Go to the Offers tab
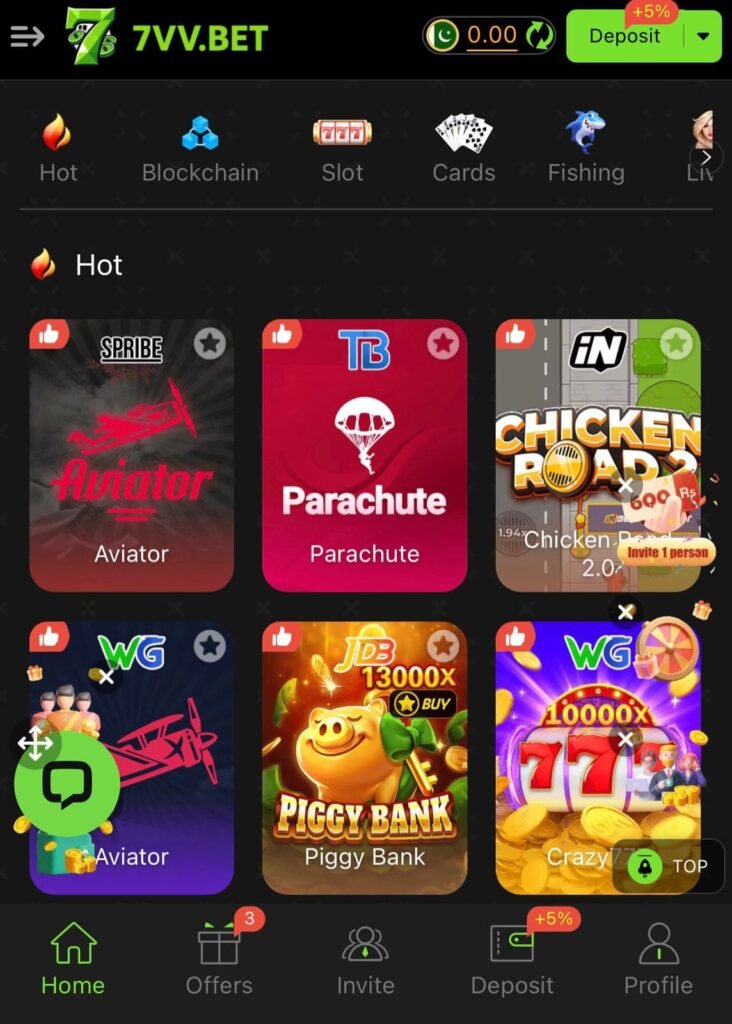This screenshot has height=1024, width=732. [219, 960]
